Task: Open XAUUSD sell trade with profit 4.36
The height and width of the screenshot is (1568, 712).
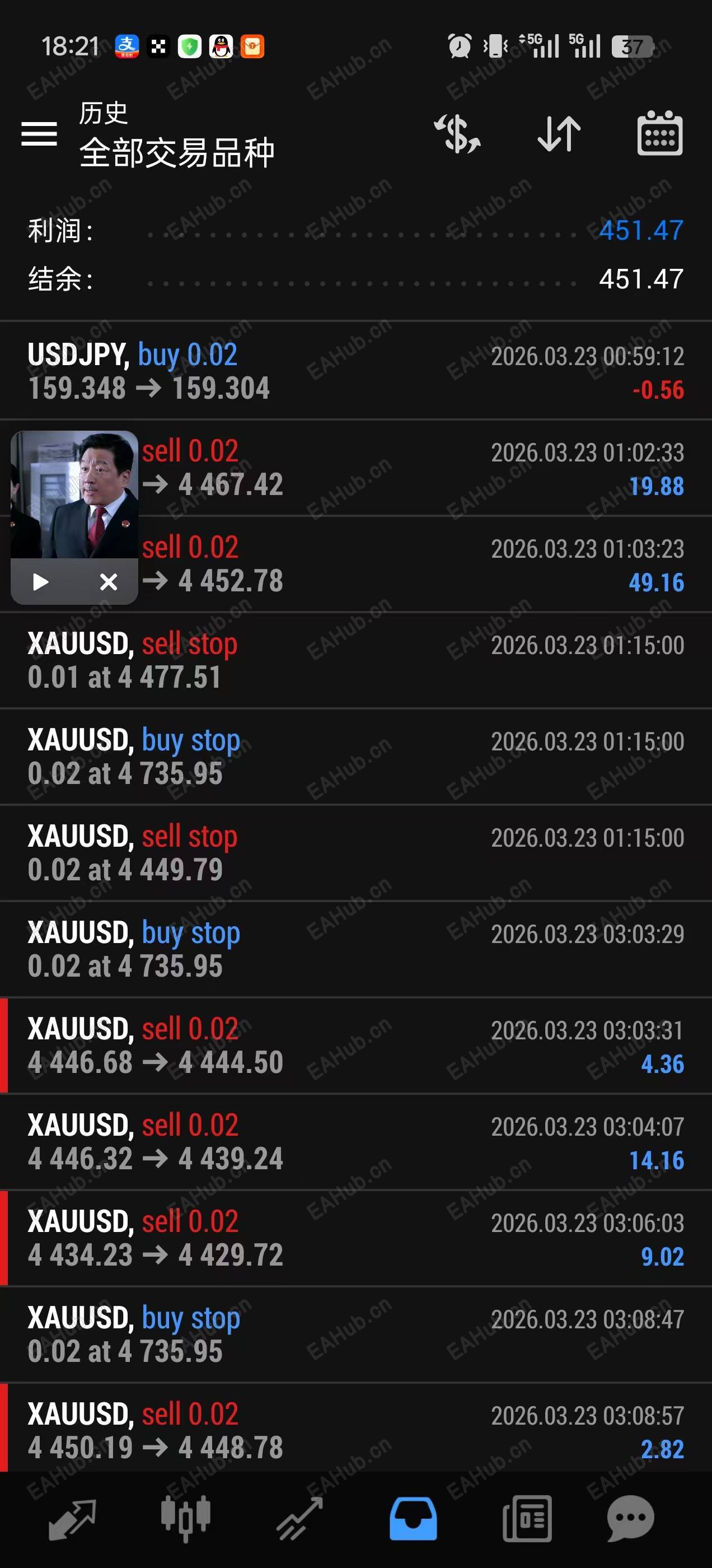Action: [x=355, y=1045]
